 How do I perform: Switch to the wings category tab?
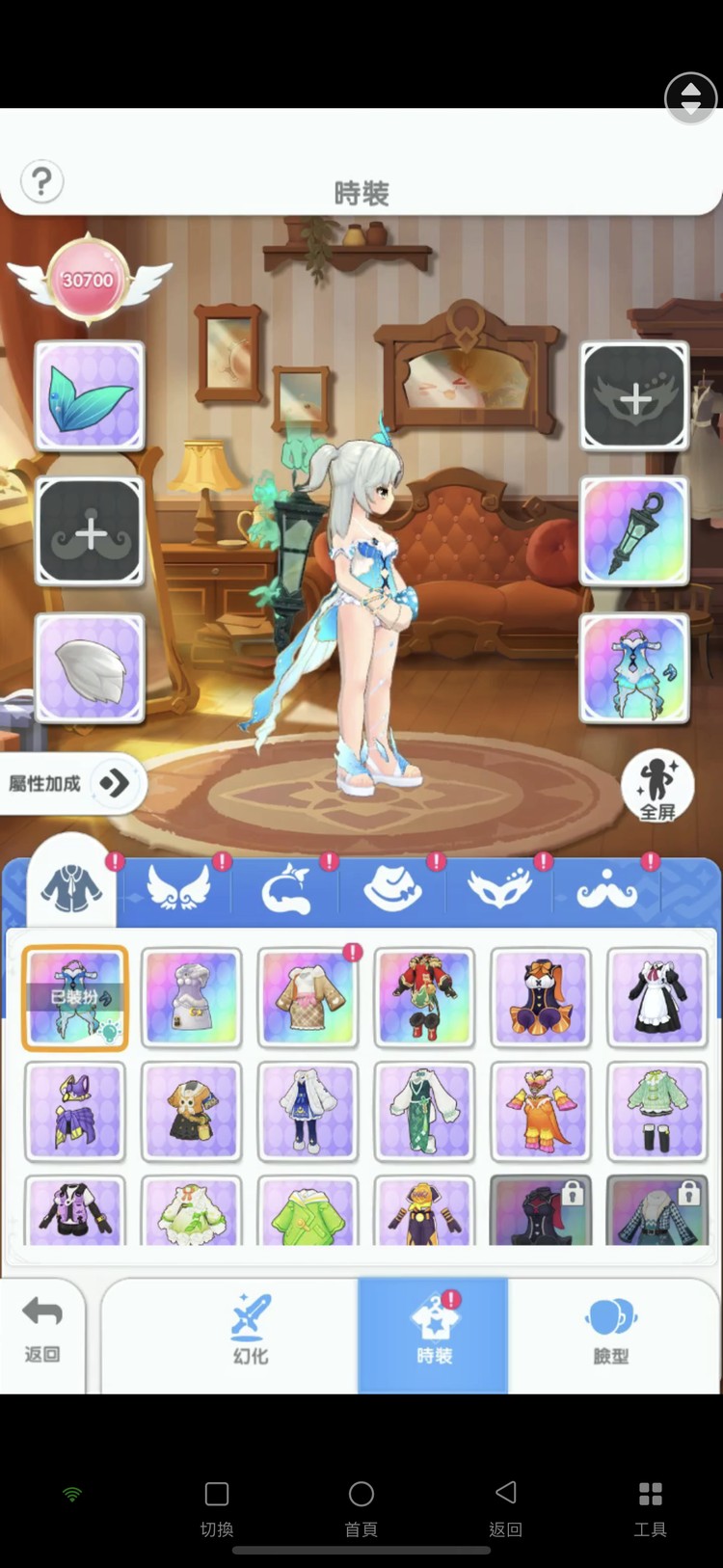tap(178, 888)
